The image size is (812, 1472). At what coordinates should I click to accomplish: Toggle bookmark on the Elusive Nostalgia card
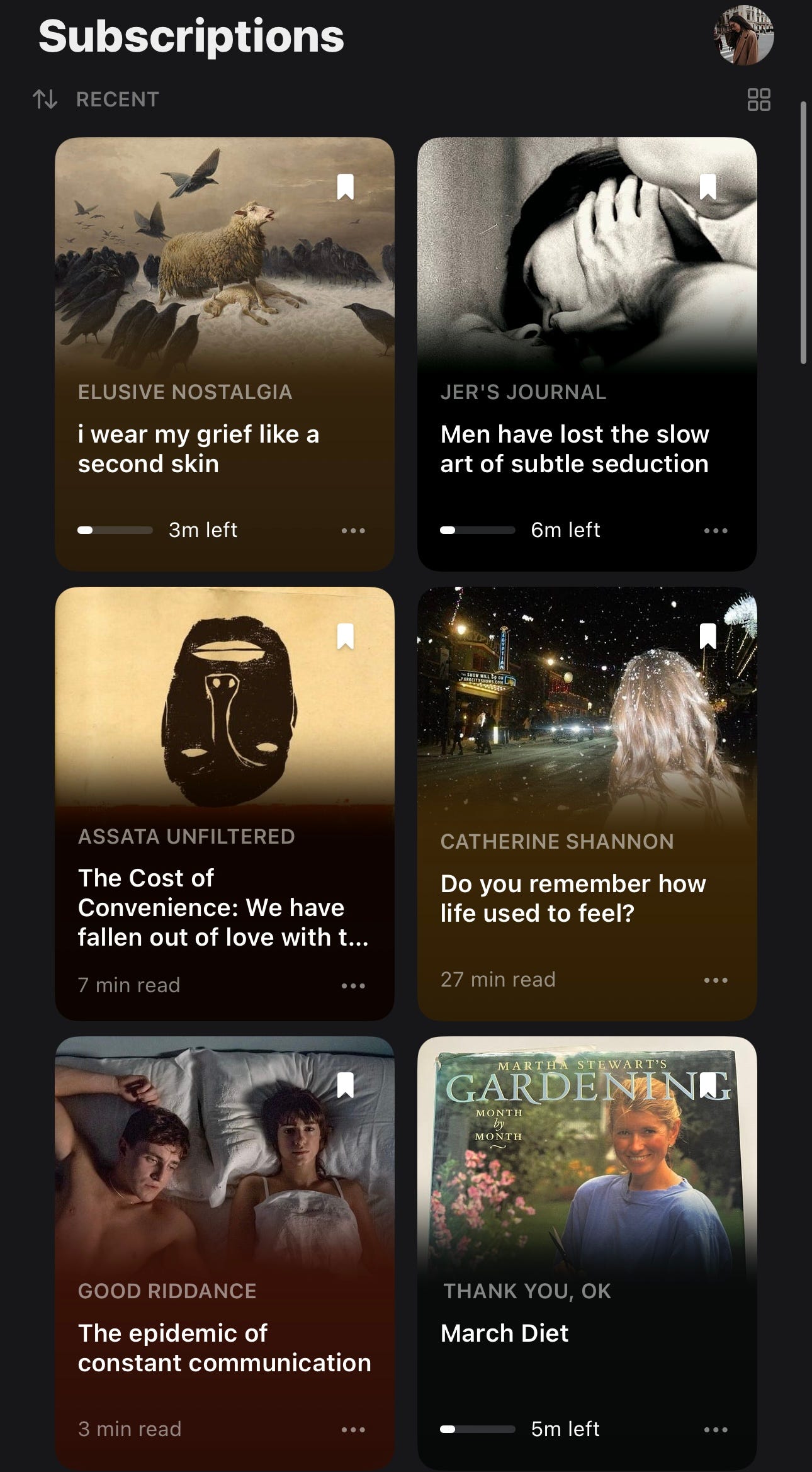(x=345, y=187)
